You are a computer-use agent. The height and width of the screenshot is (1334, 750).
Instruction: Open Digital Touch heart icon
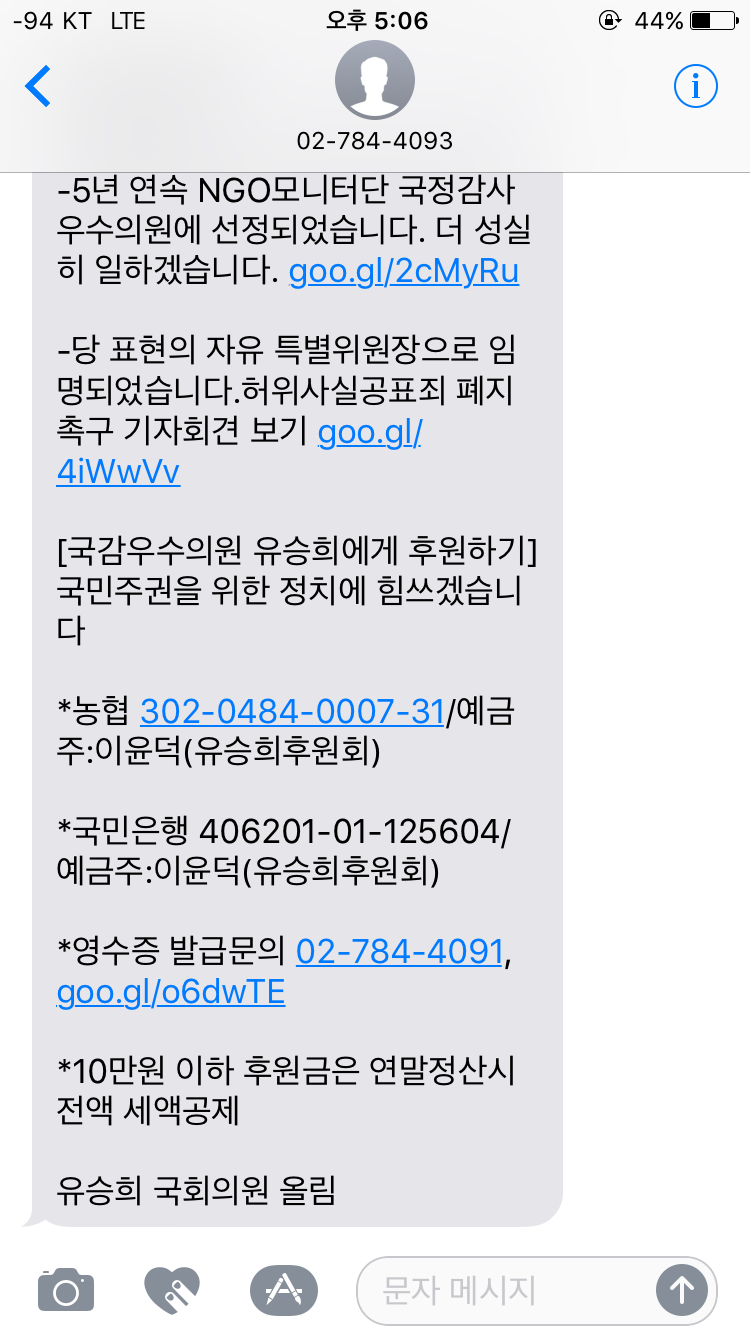[172, 1290]
